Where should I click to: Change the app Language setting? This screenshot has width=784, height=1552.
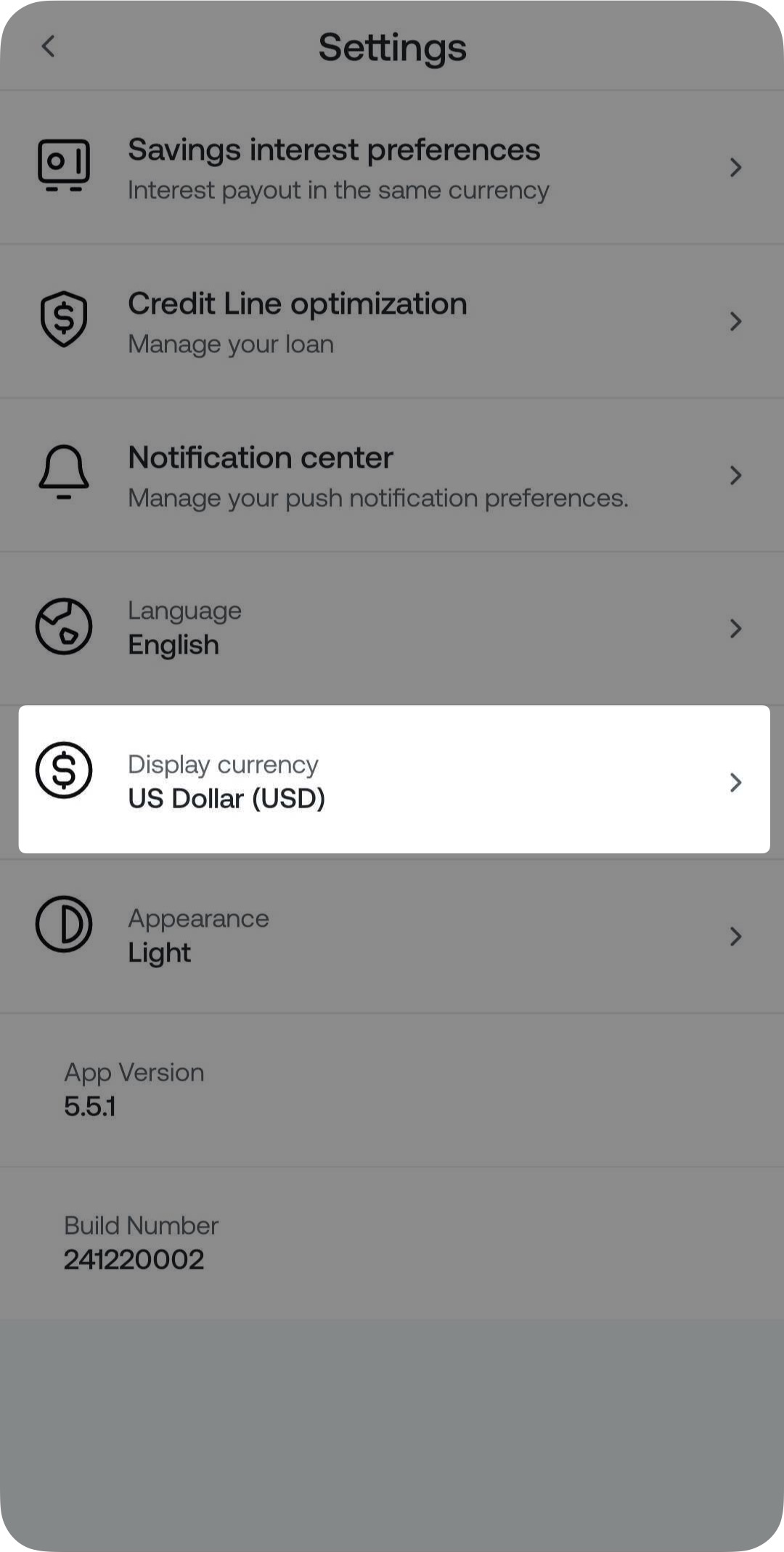tap(392, 628)
